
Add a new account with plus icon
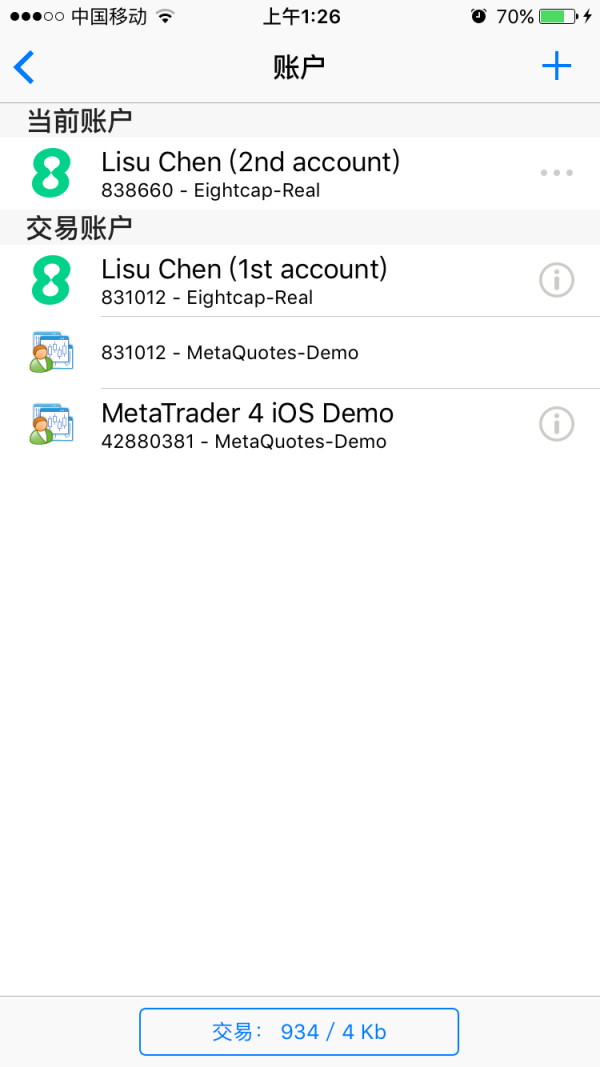(x=556, y=67)
